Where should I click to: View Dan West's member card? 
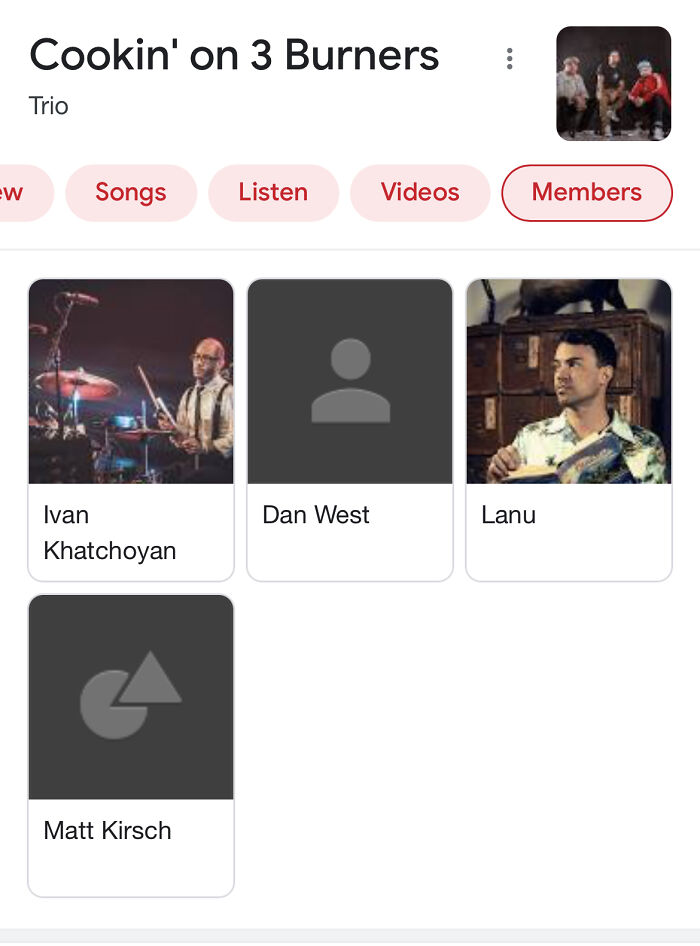pos(350,429)
